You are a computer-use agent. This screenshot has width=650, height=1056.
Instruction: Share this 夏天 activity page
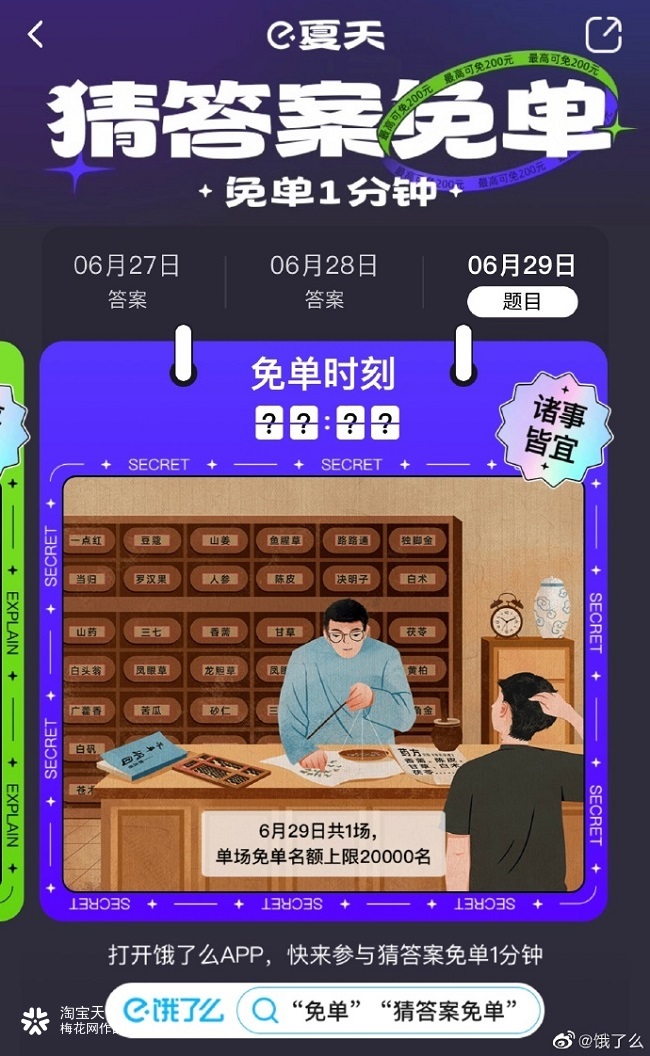tap(602, 34)
